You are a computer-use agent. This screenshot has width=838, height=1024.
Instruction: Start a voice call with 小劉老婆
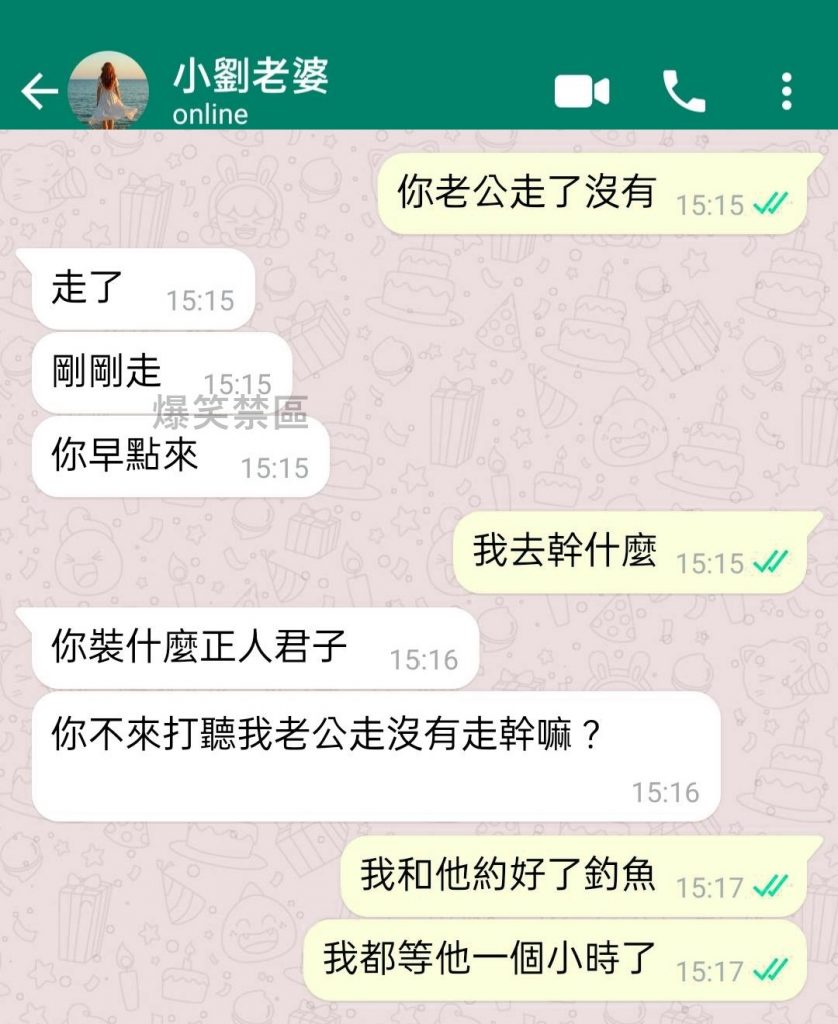point(684,92)
